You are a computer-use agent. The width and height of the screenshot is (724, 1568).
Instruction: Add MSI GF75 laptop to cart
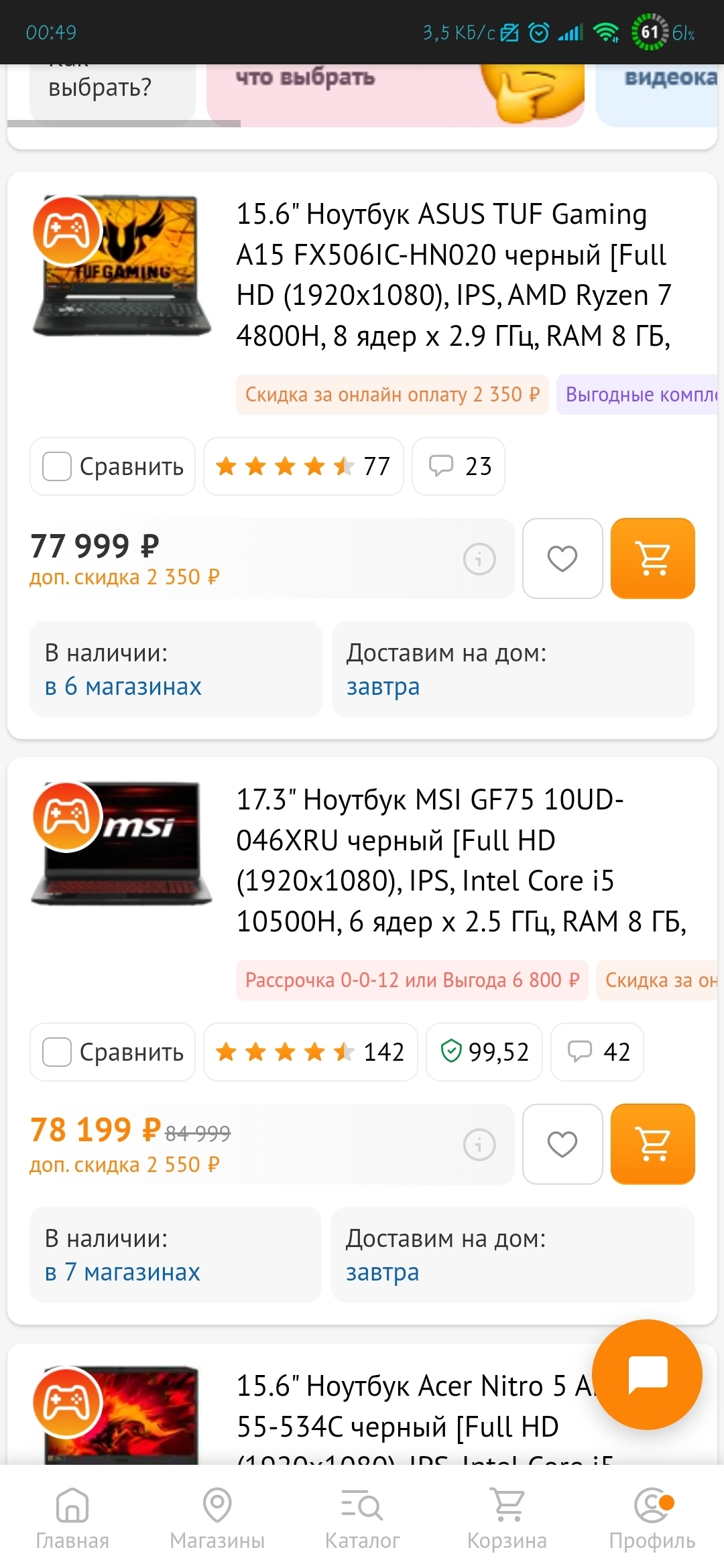click(x=652, y=1144)
